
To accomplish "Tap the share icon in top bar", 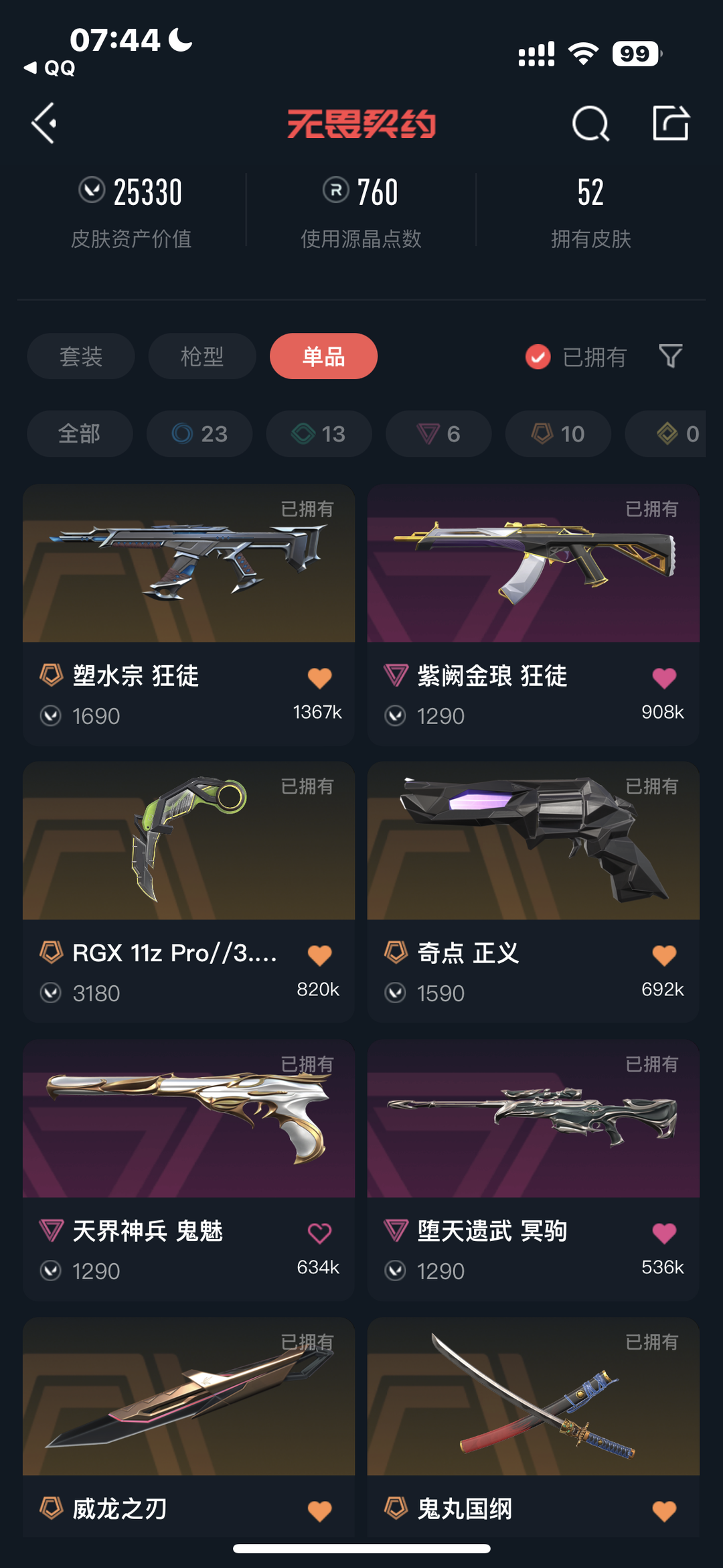I will (671, 123).
